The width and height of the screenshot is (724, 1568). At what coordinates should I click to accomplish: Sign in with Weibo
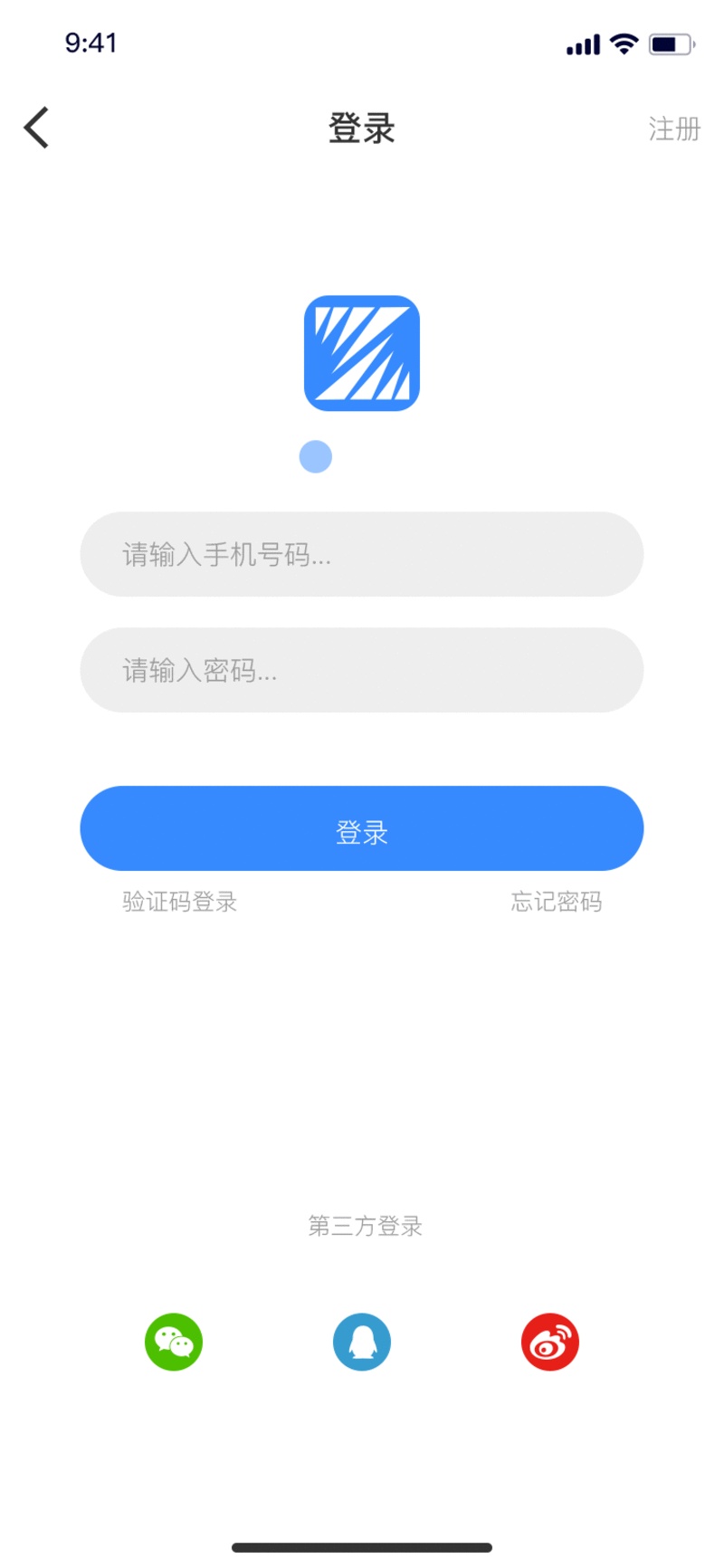[549, 1342]
